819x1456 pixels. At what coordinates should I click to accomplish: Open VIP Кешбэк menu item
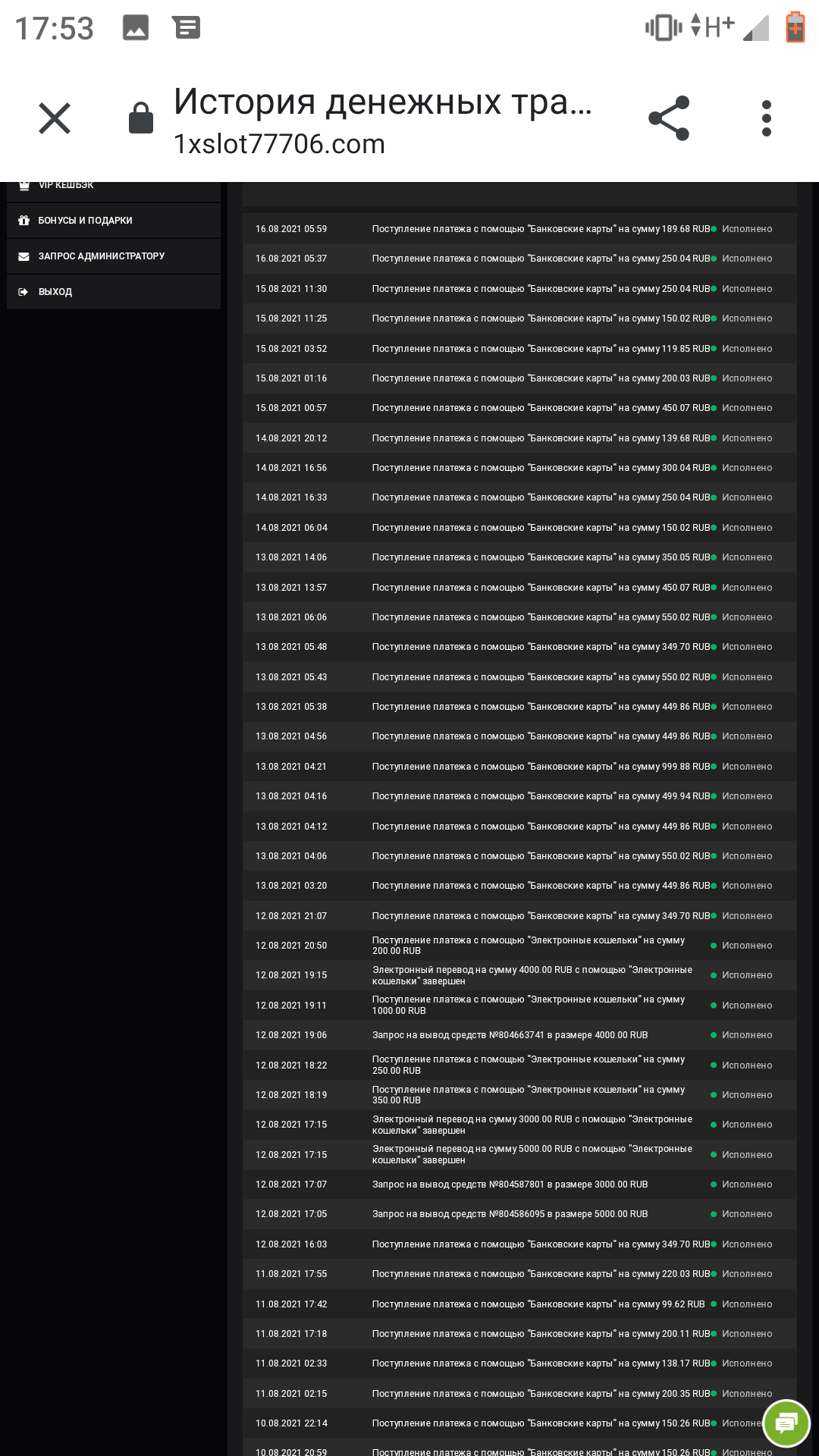114,188
